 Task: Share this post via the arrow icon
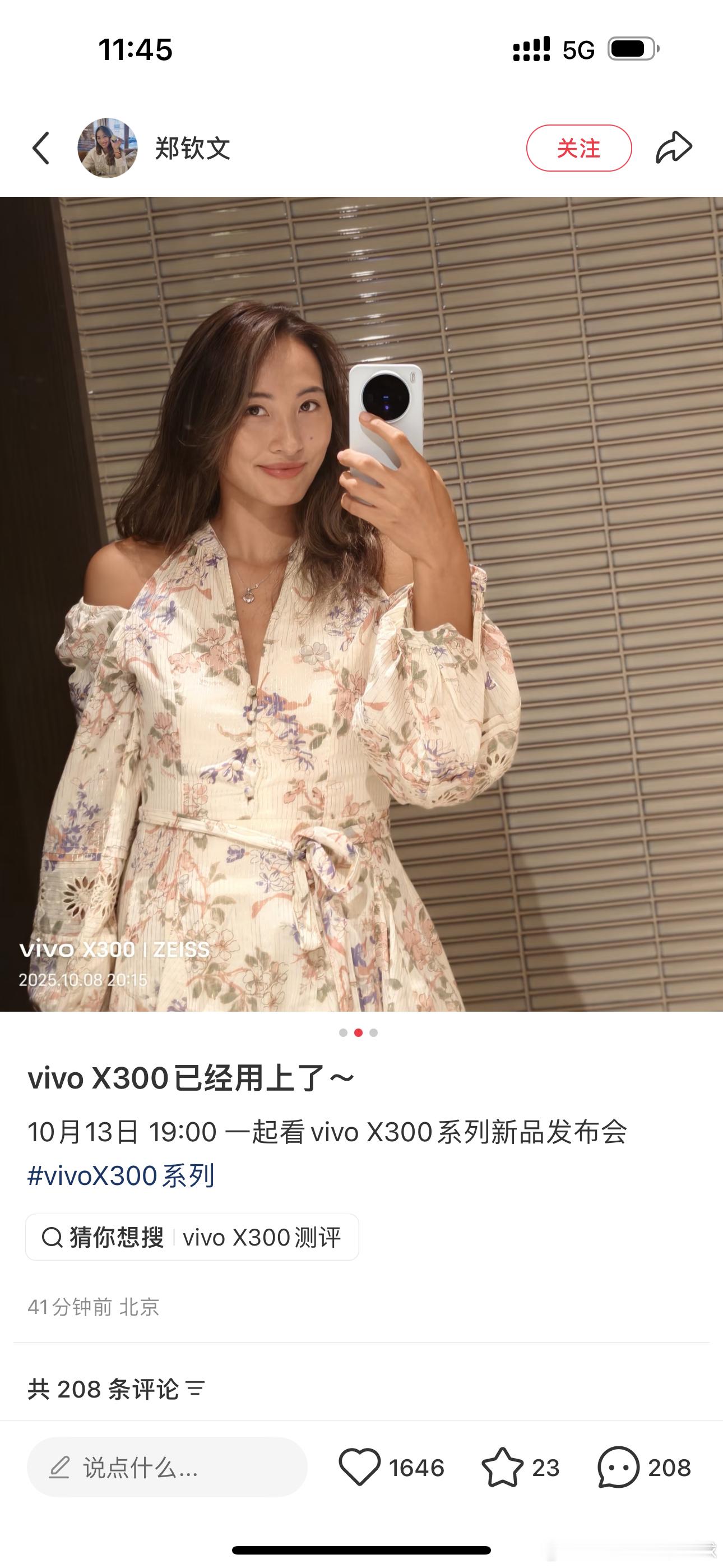[674, 148]
